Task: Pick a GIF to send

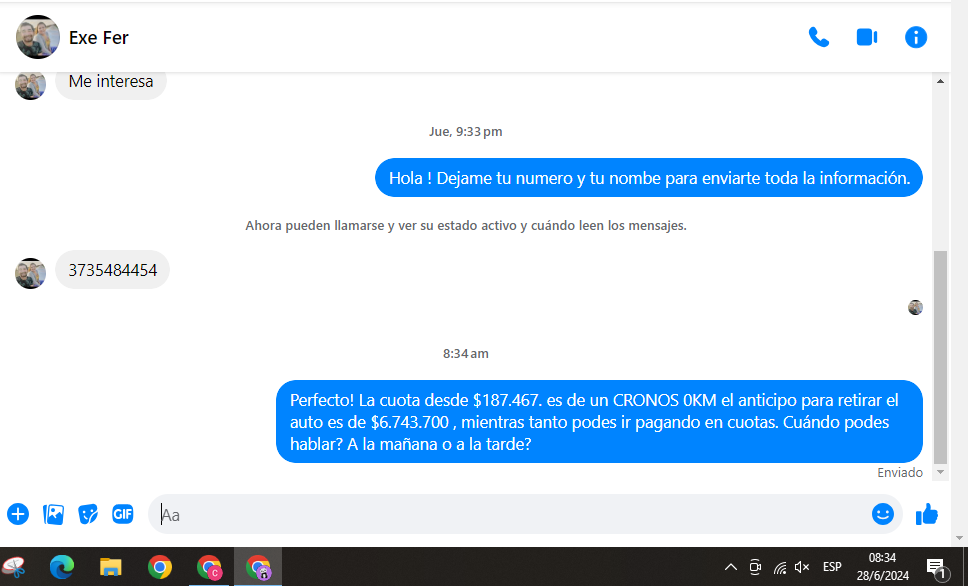Action: (122, 514)
